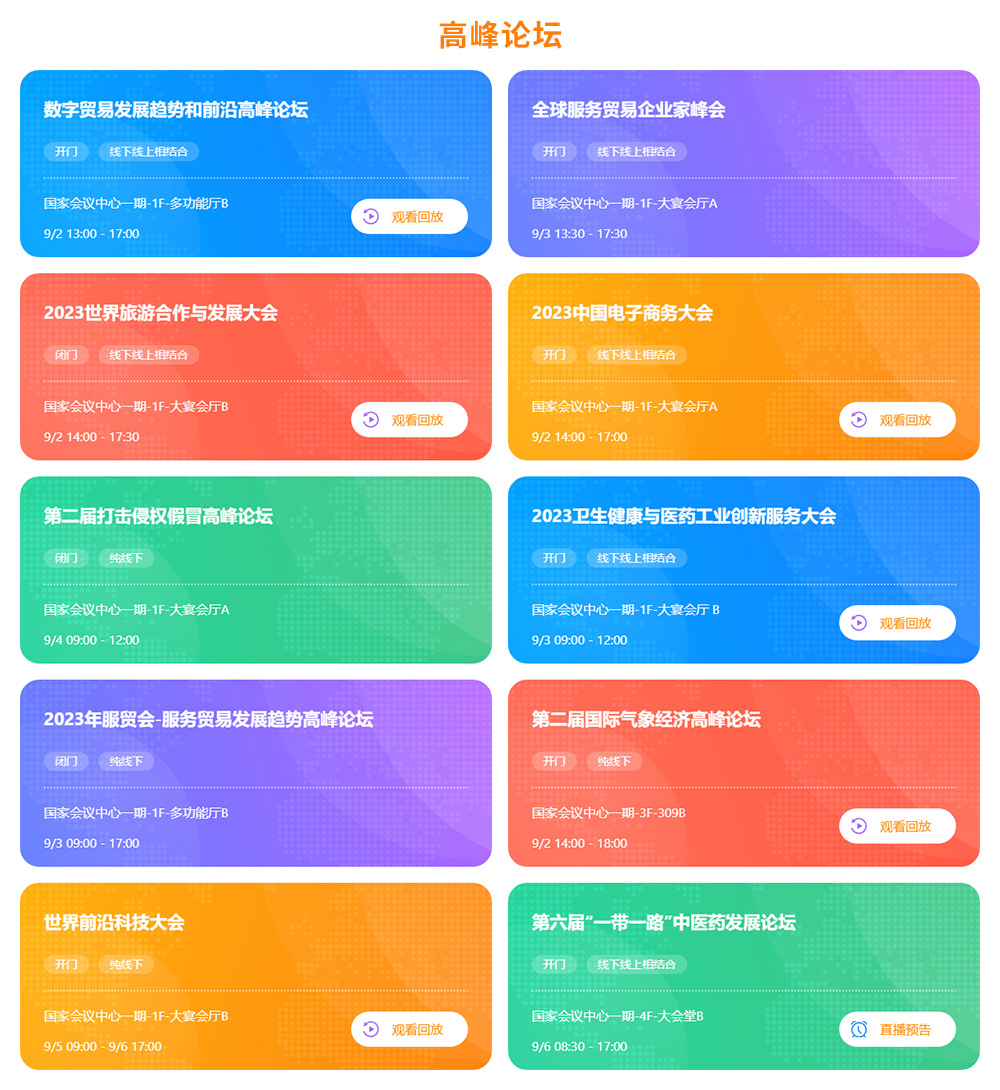
Task: Open the 第二届打击侵权假冒高峰论坛 card
Action: pos(158,516)
